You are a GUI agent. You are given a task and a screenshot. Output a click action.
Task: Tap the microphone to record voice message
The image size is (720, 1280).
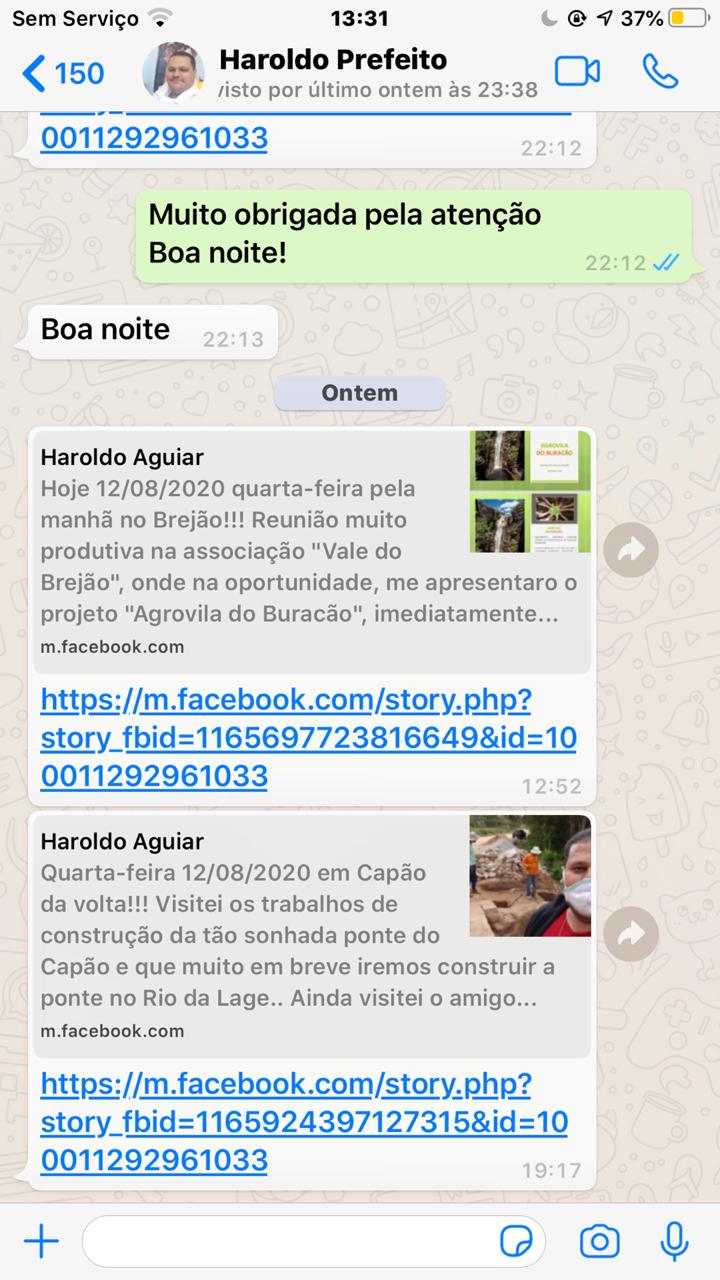click(x=674, y=1242)
